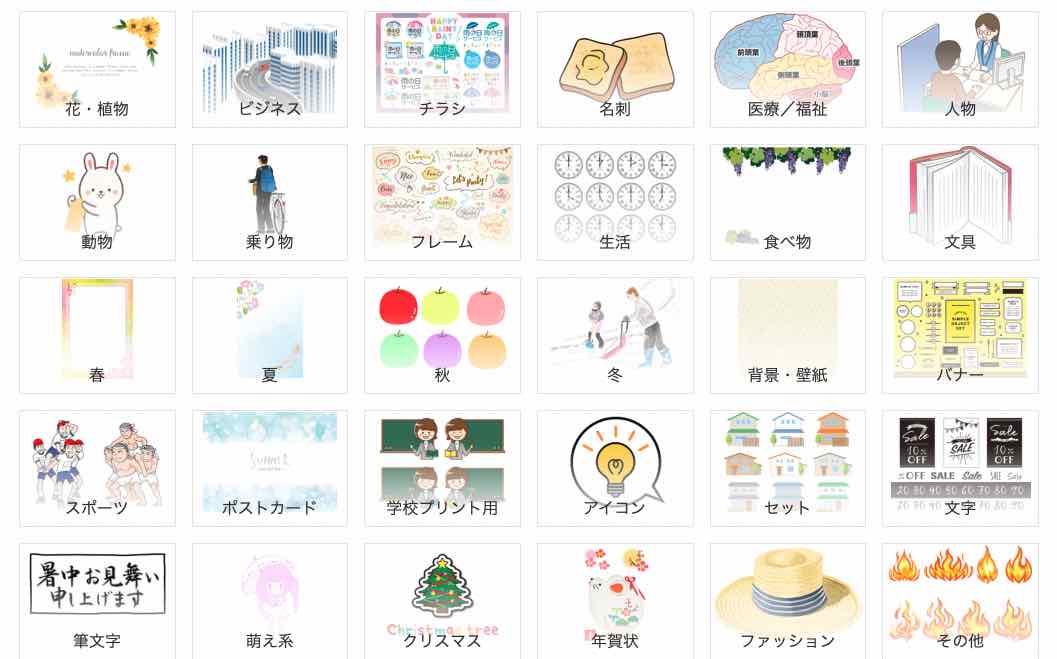Image resolution: width=1057 pixels, height=659 pixels.
Task: Open the 背景・壁紙 category
Action: click(x=788, y=335)
